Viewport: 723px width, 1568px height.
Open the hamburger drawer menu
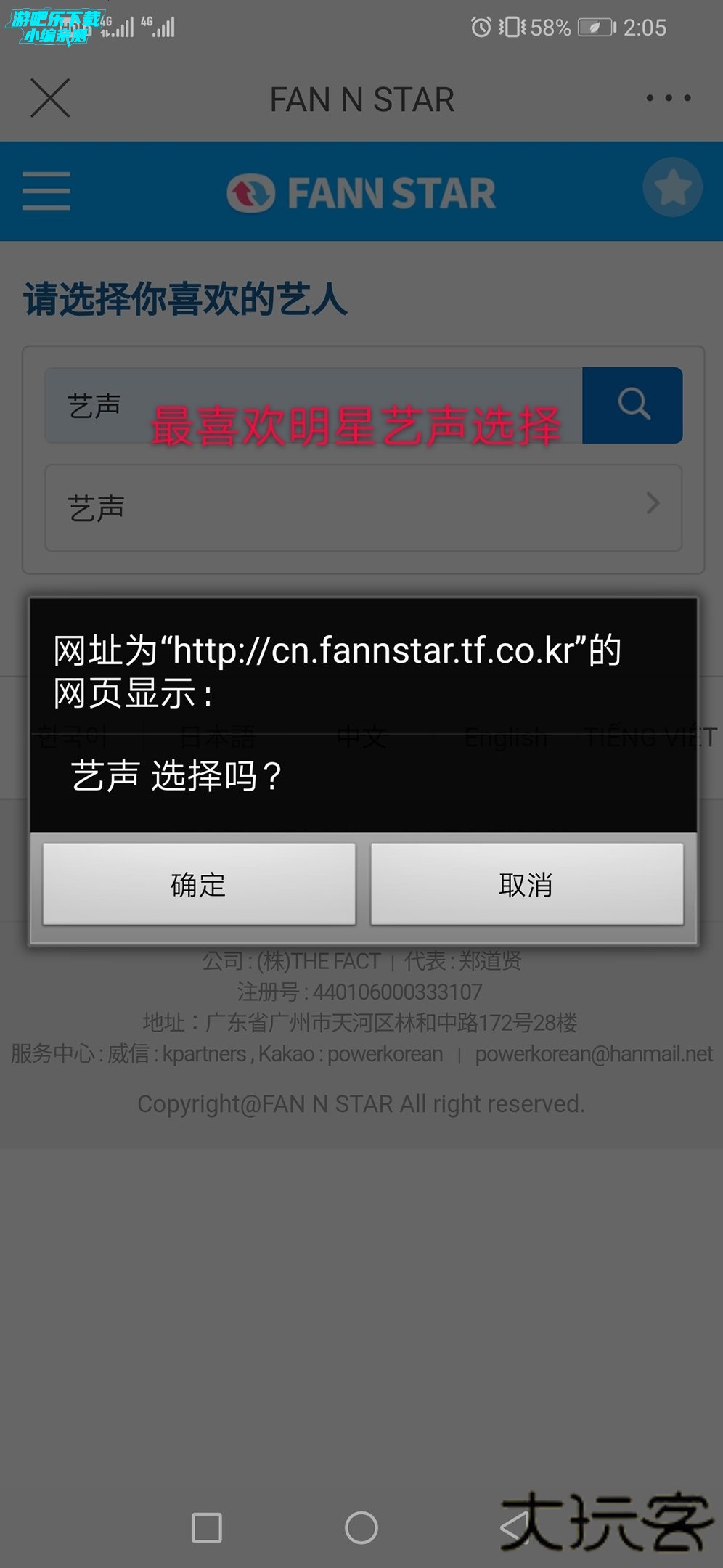tap(46, 191)
